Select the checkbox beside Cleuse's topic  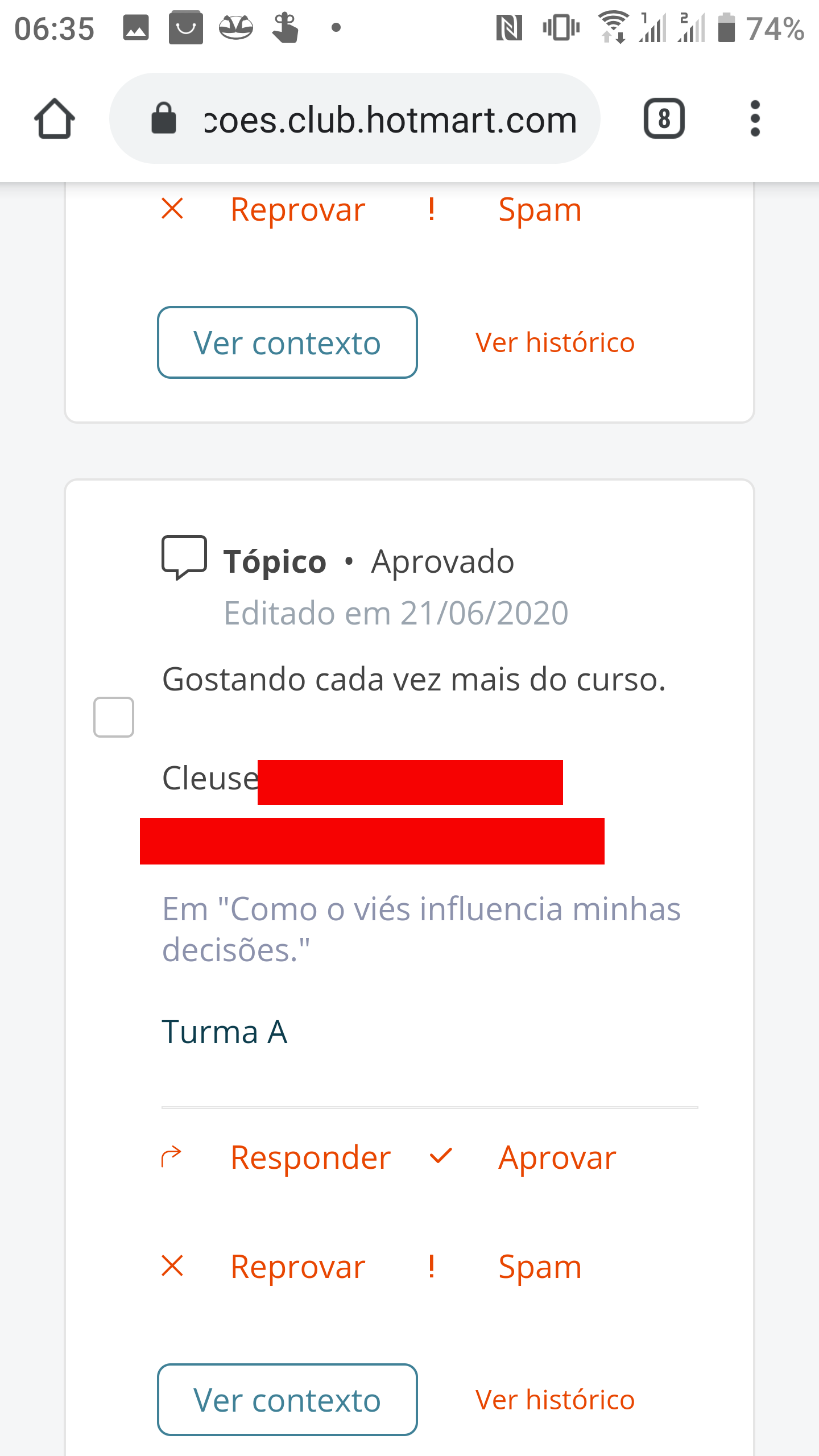114,717
